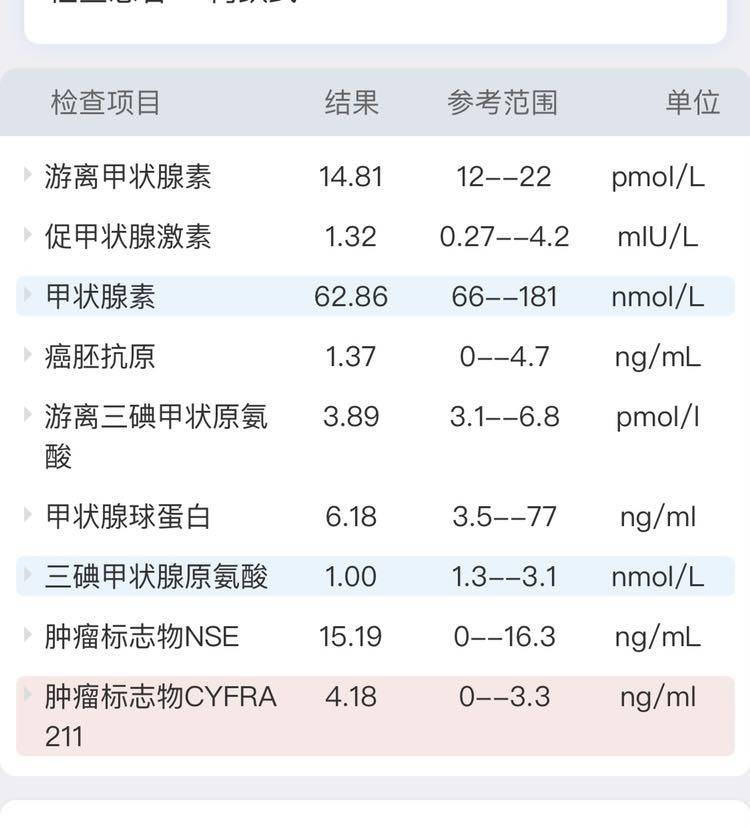This screenshot has height=828, width=750.
Task: Open details for 甲状腺素 62.86
Action: [28, 296]
